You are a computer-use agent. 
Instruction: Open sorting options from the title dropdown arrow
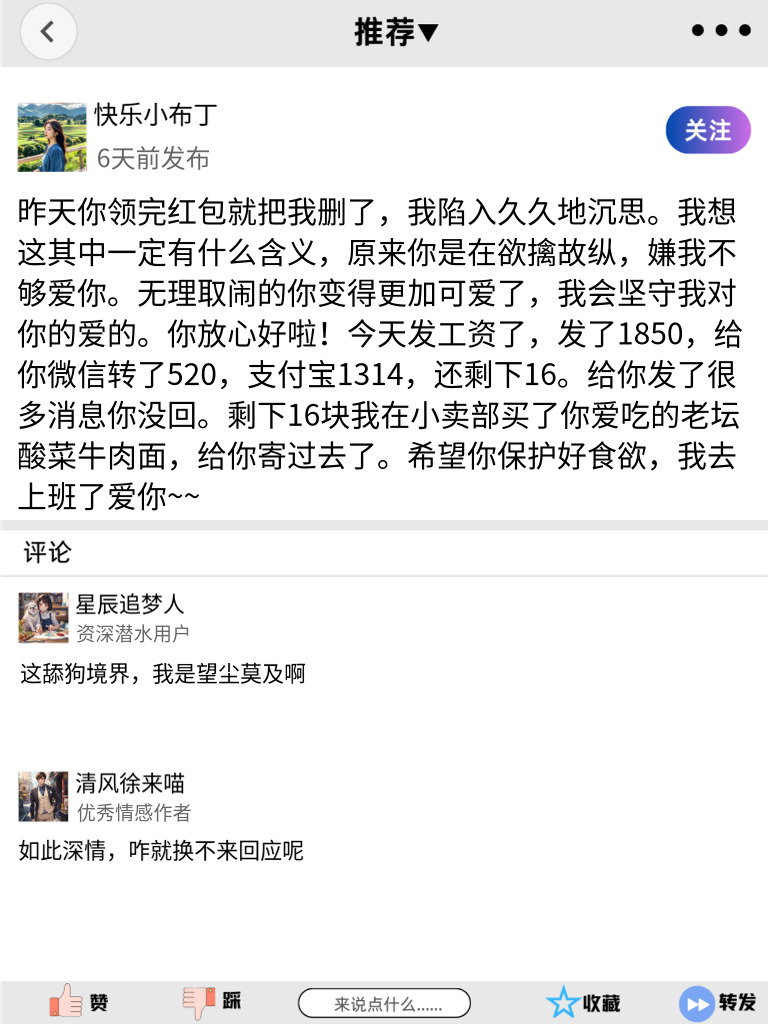(426, 31)
